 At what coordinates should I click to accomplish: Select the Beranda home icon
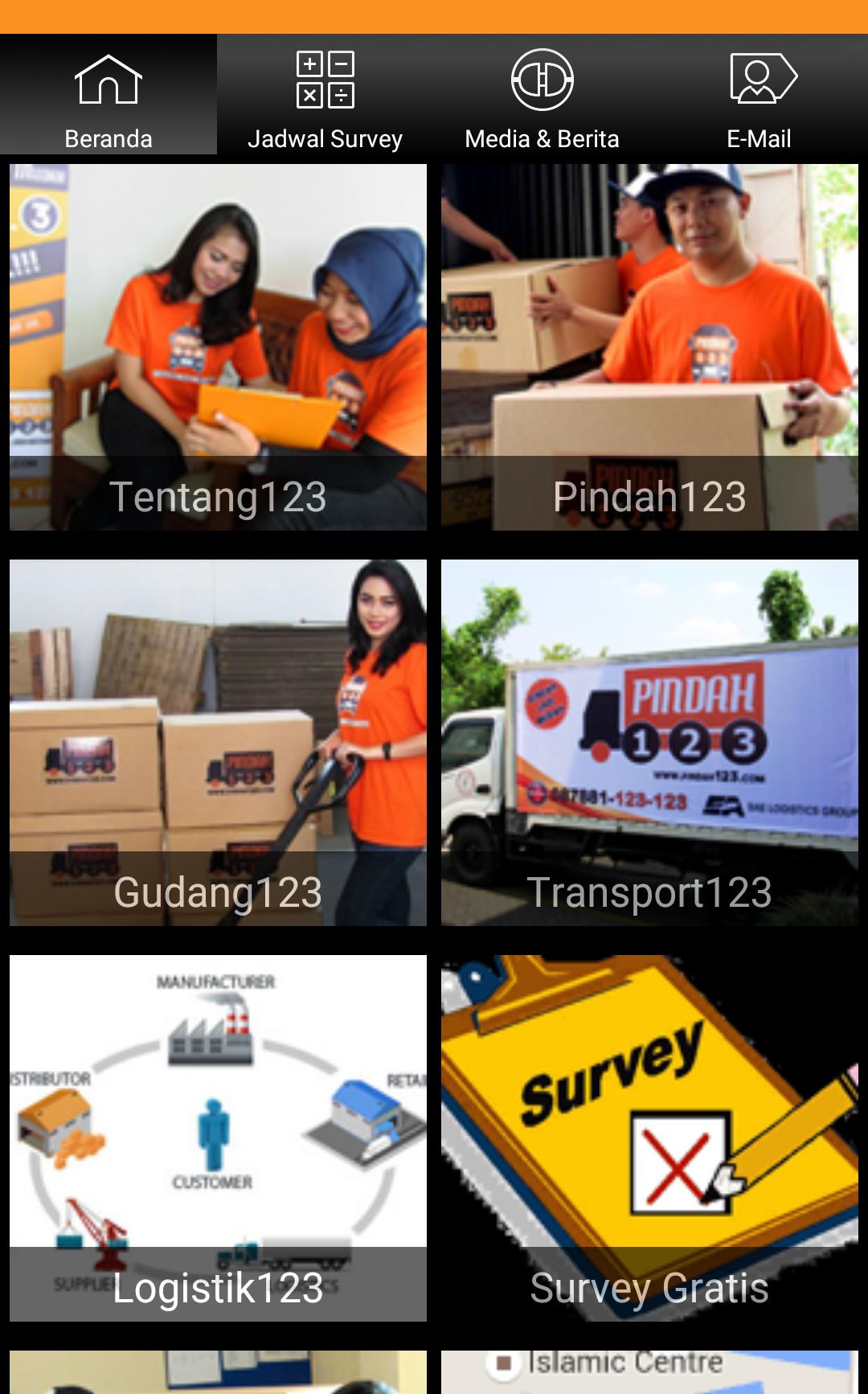(108, 79)
